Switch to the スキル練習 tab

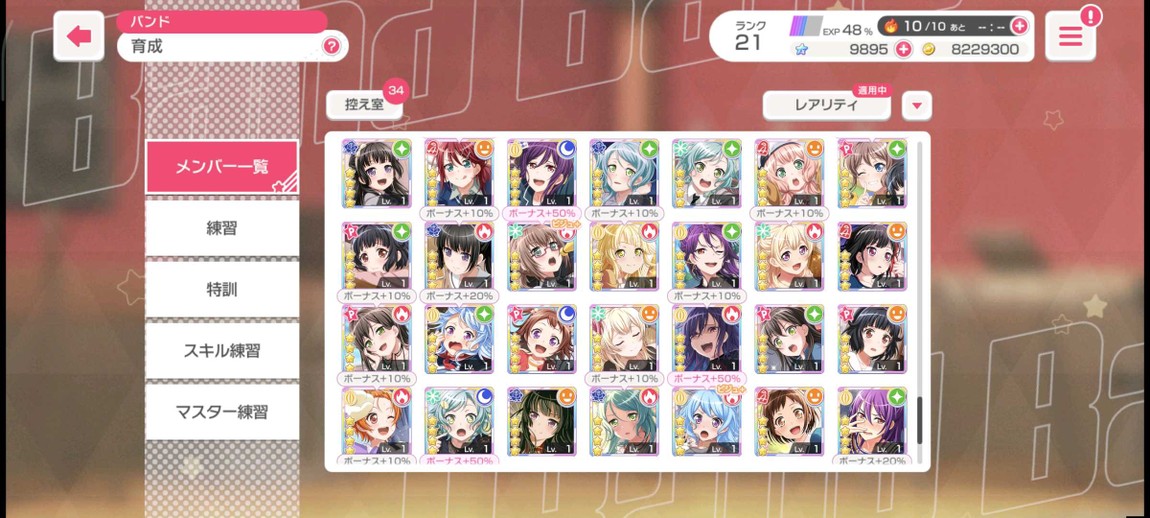(x=222, y=351)
